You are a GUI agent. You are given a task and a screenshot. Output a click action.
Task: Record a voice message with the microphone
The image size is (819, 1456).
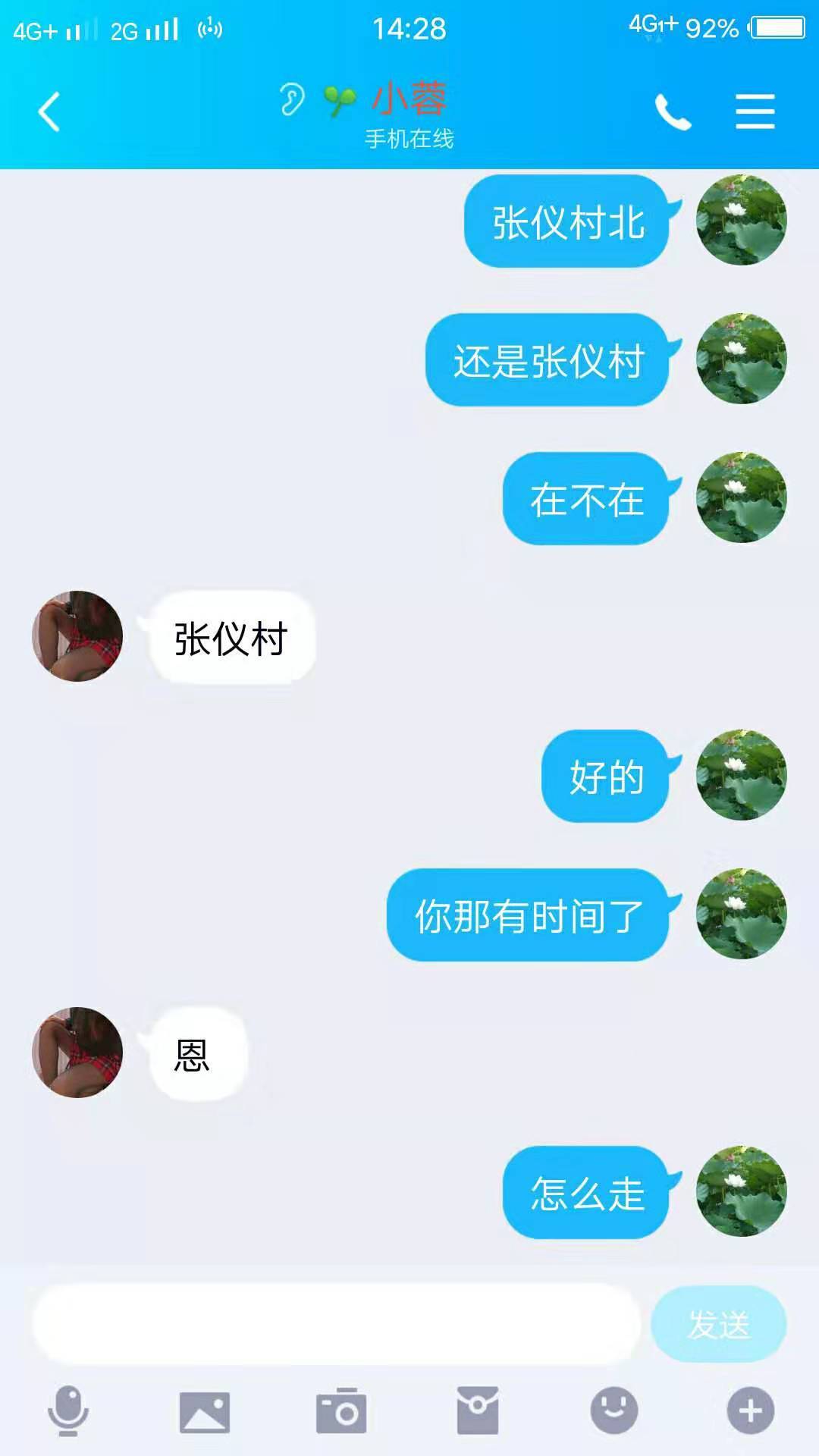click(x=68, y=1410)
